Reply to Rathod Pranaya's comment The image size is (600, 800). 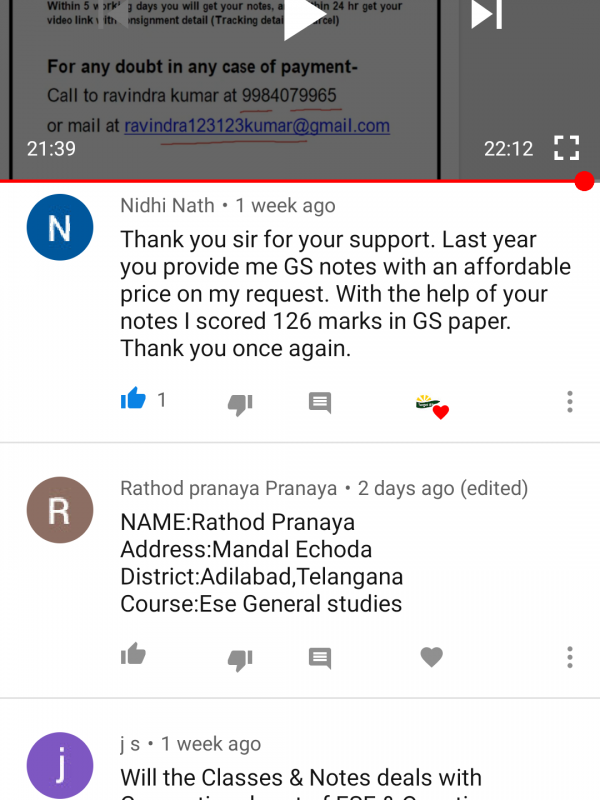(x=320, y=658)
